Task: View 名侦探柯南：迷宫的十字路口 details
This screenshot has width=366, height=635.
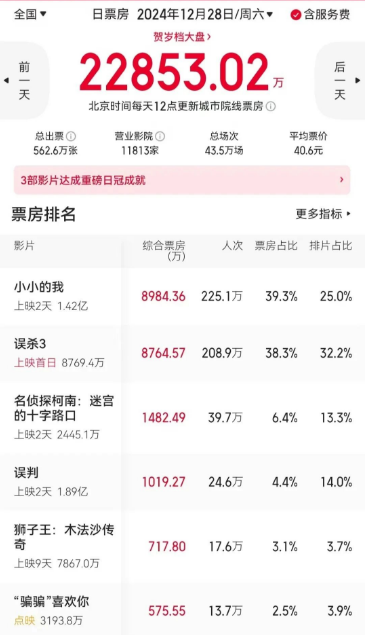Action: [x=182, y=418]
